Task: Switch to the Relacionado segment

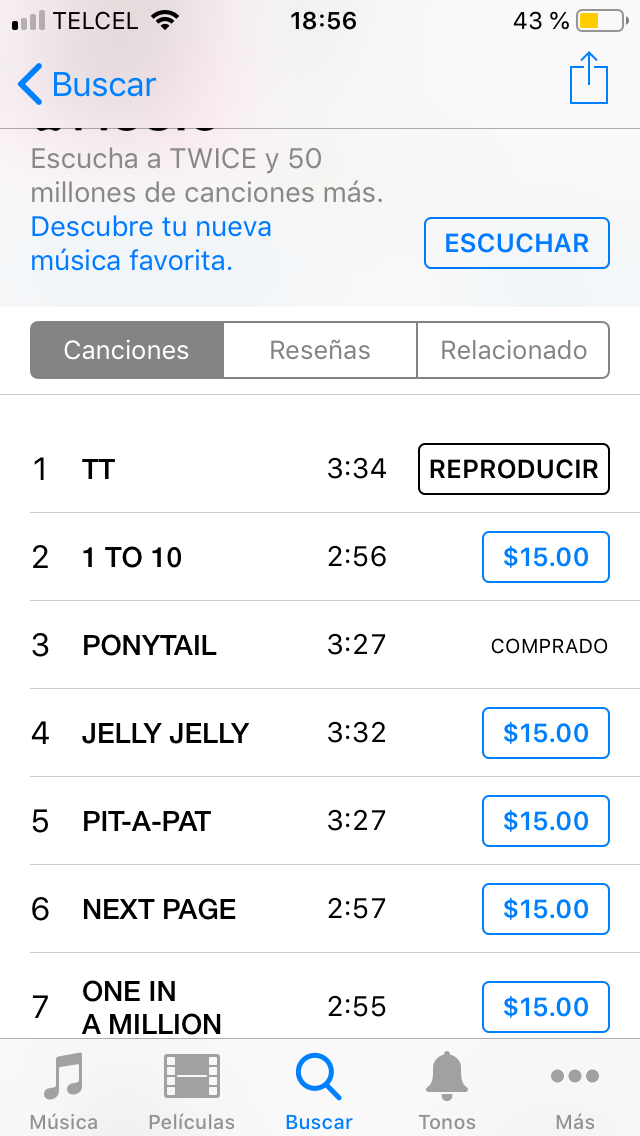Action: [x=513, y=350]
